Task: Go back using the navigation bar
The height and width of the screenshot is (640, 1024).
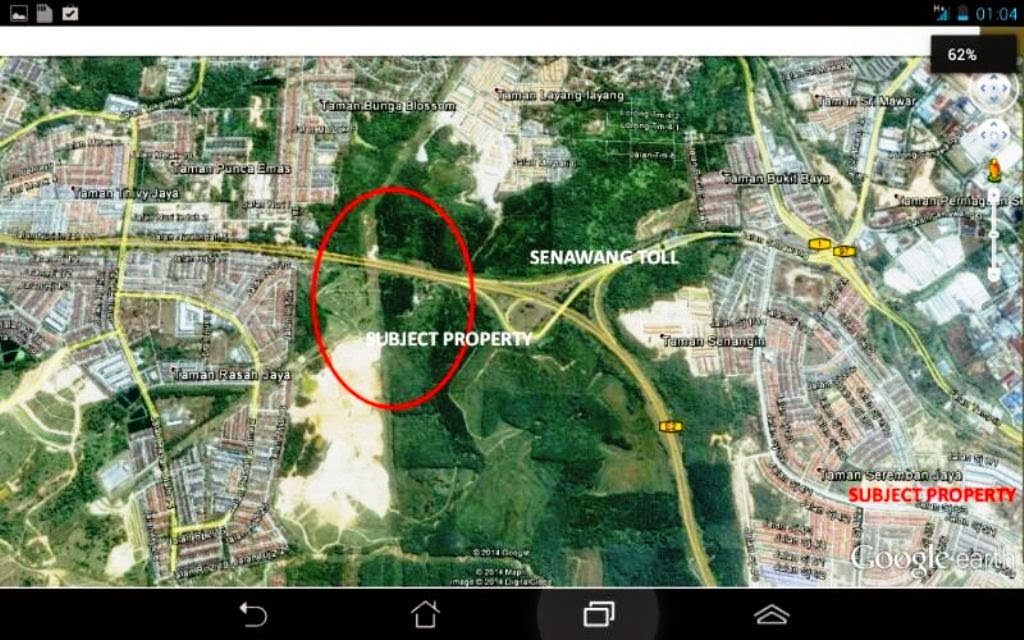Action: pos(253,614)
